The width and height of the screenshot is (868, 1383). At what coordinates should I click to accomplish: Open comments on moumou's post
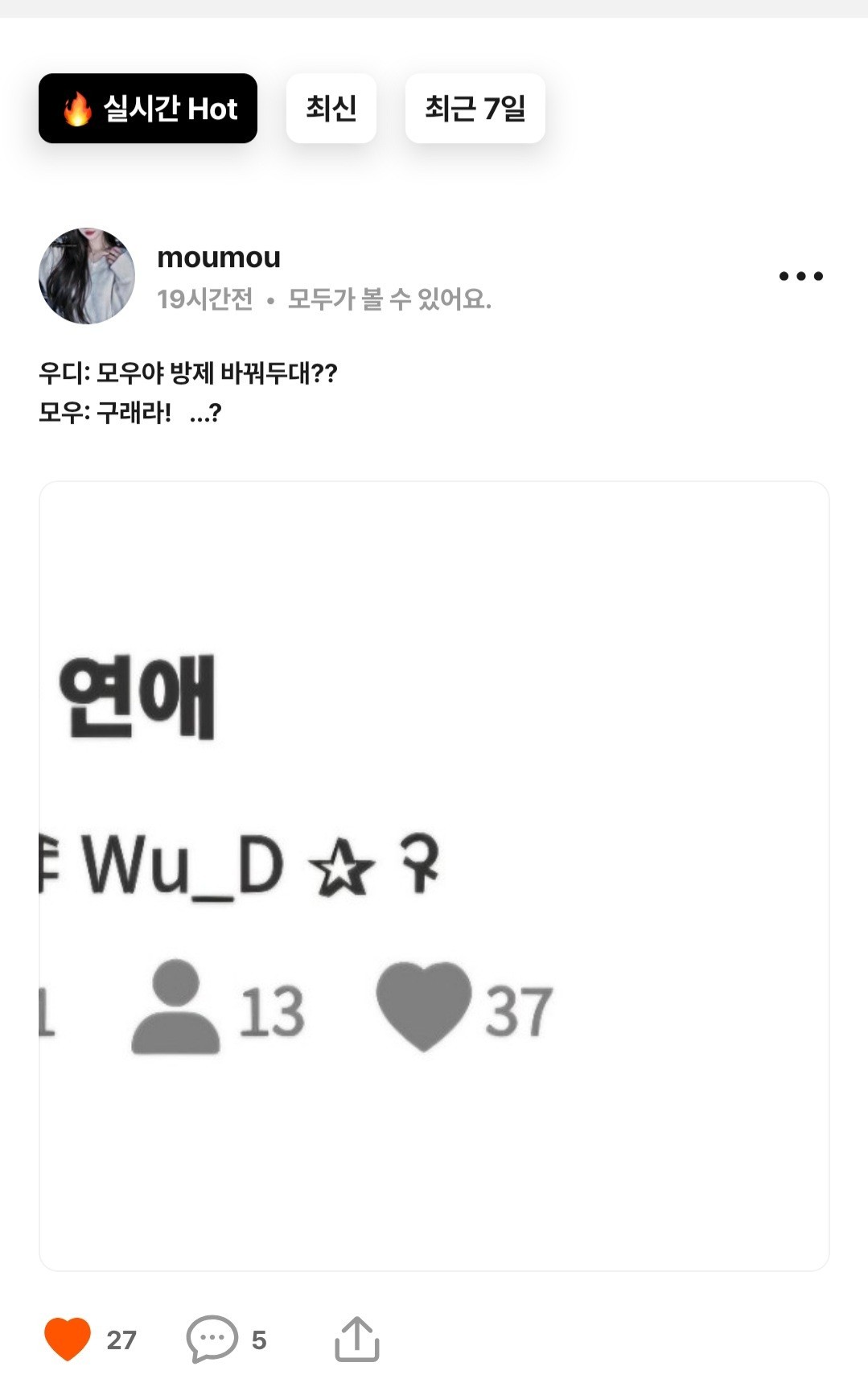pos(212,1339)
